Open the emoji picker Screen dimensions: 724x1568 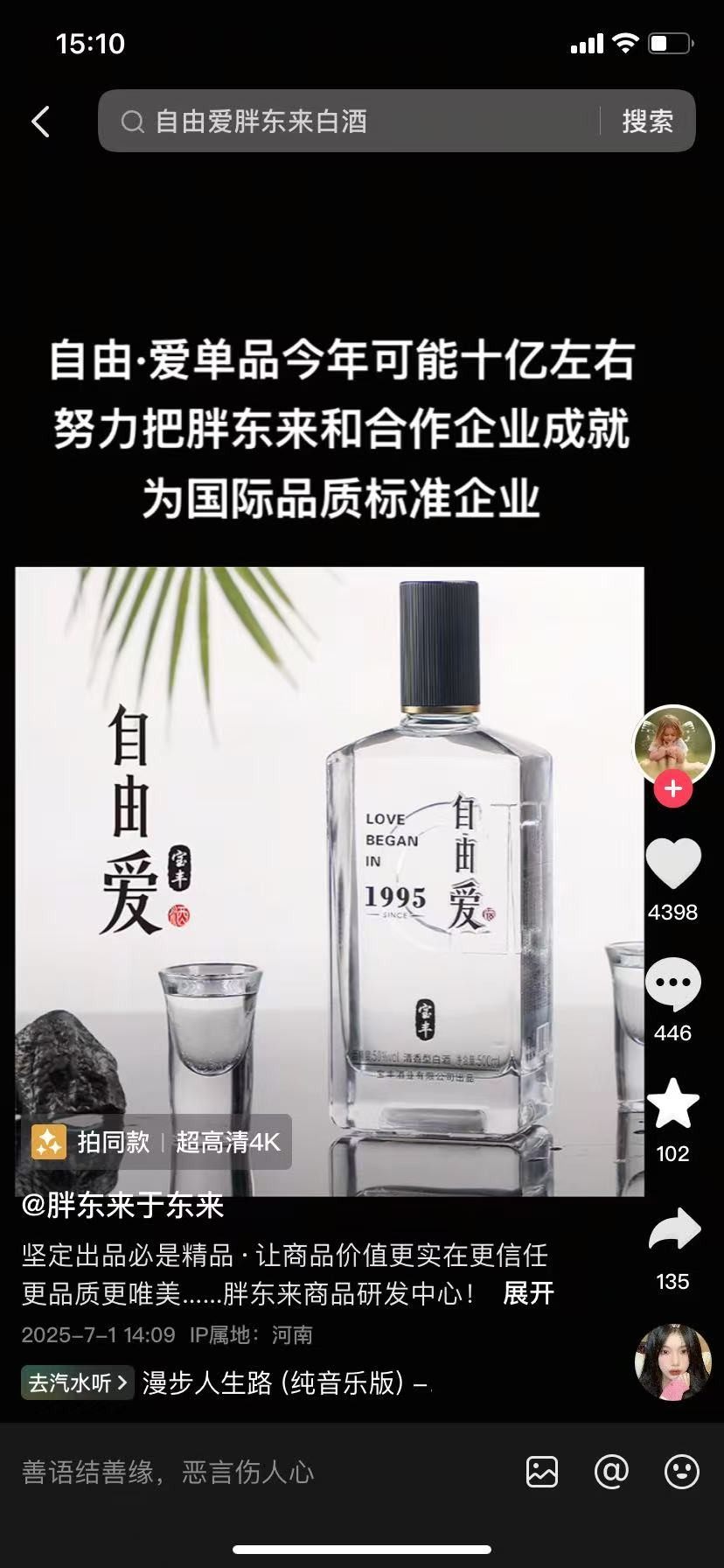[681, 1472]
